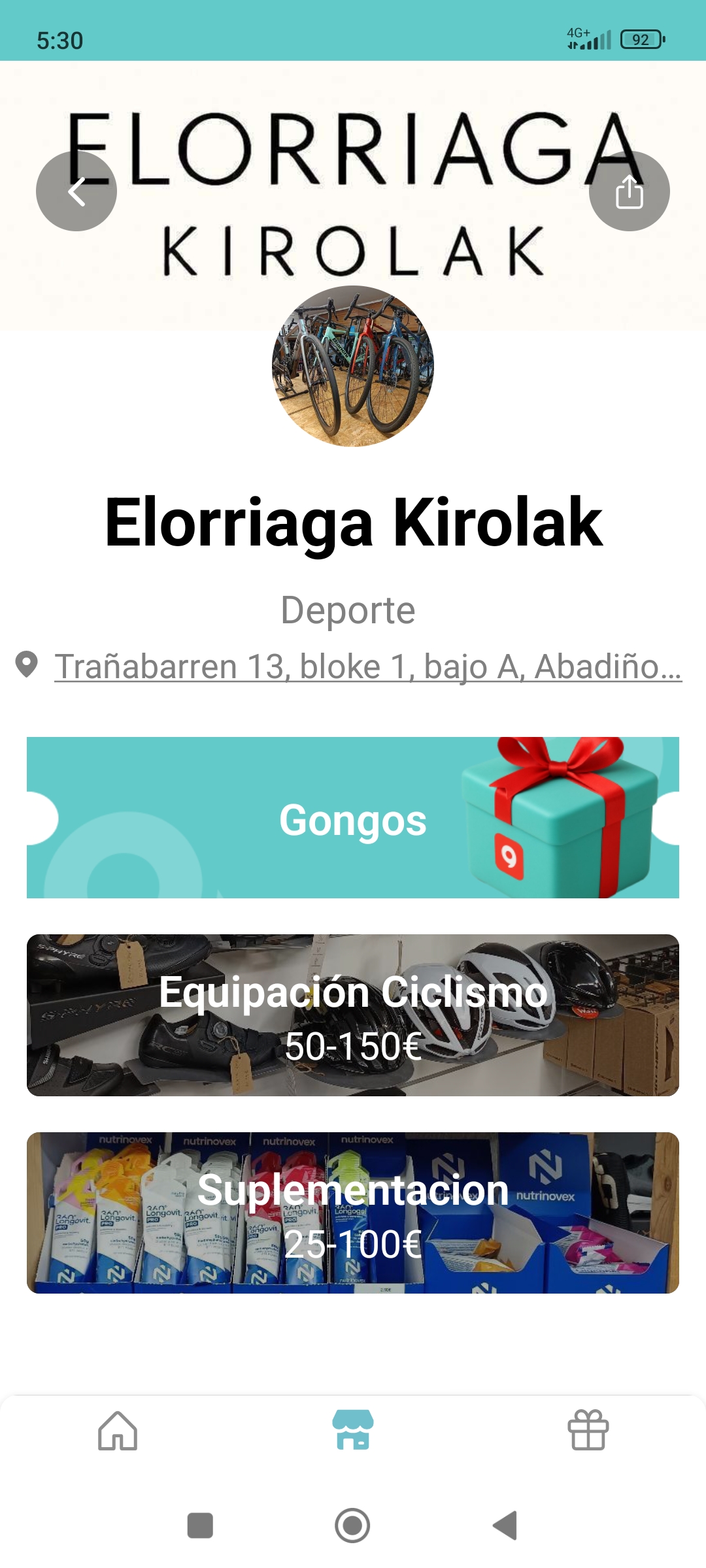The image size is (706, 1568).
Task: Tap the system back button
Action: tap(505, 1526)
